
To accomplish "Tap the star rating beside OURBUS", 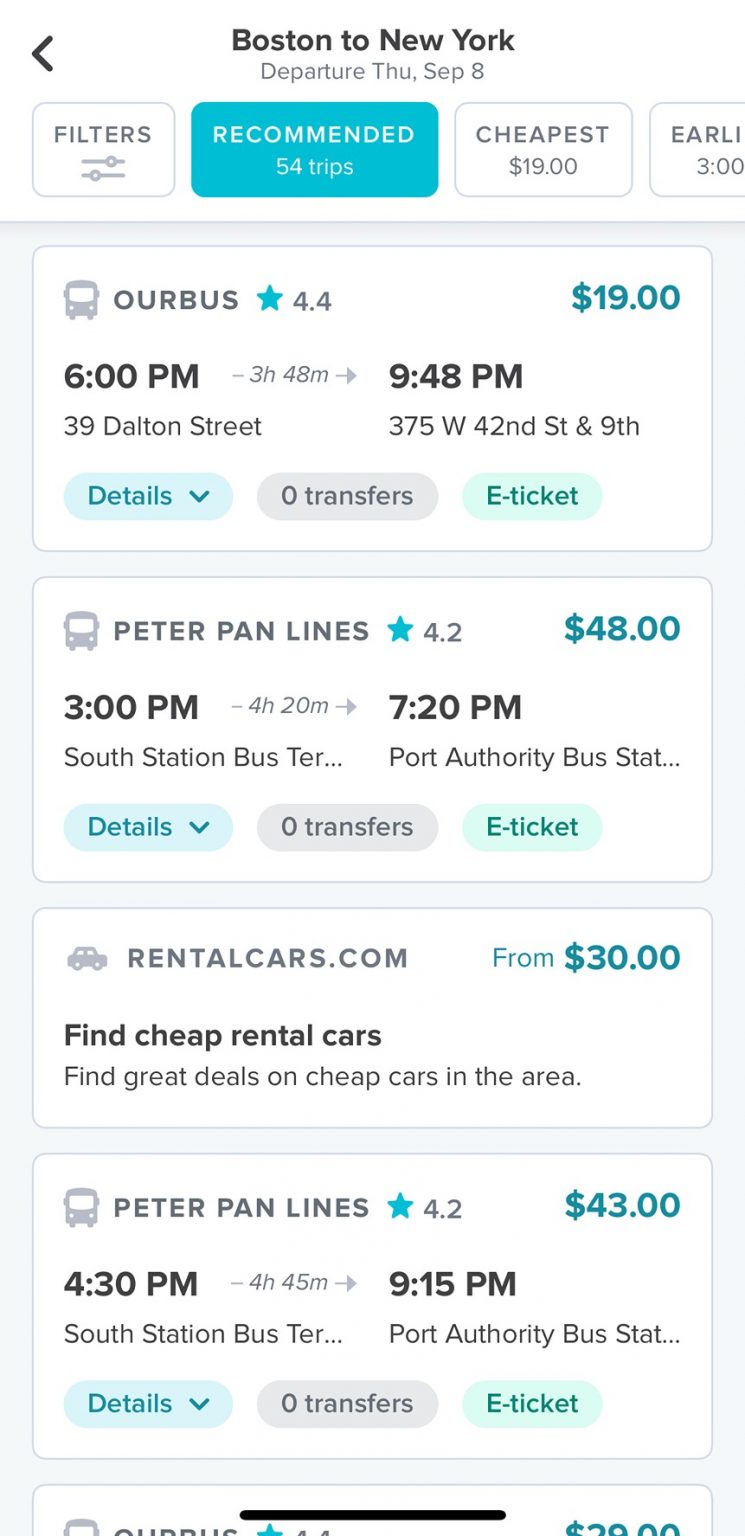I will point(270,299).
